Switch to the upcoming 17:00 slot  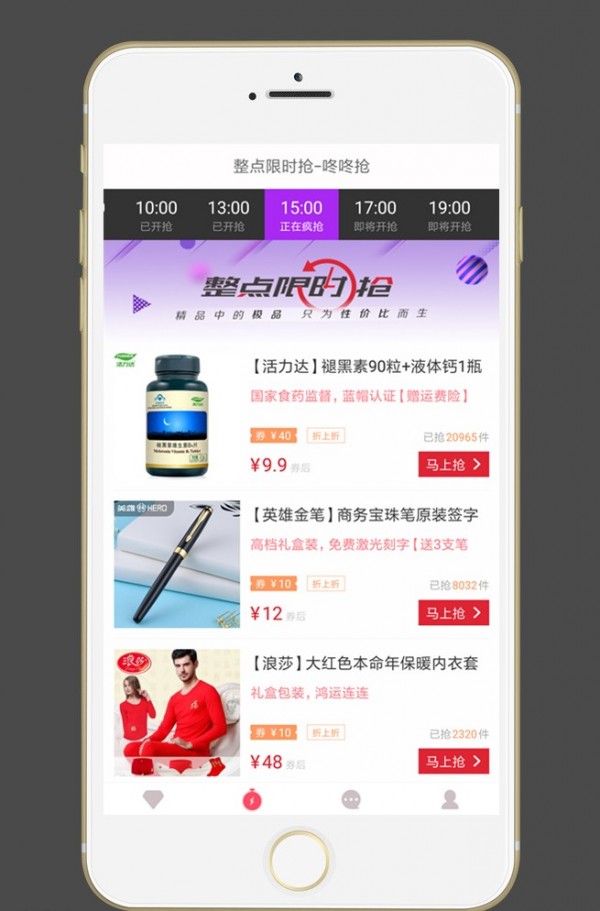[x=375, y=215]
